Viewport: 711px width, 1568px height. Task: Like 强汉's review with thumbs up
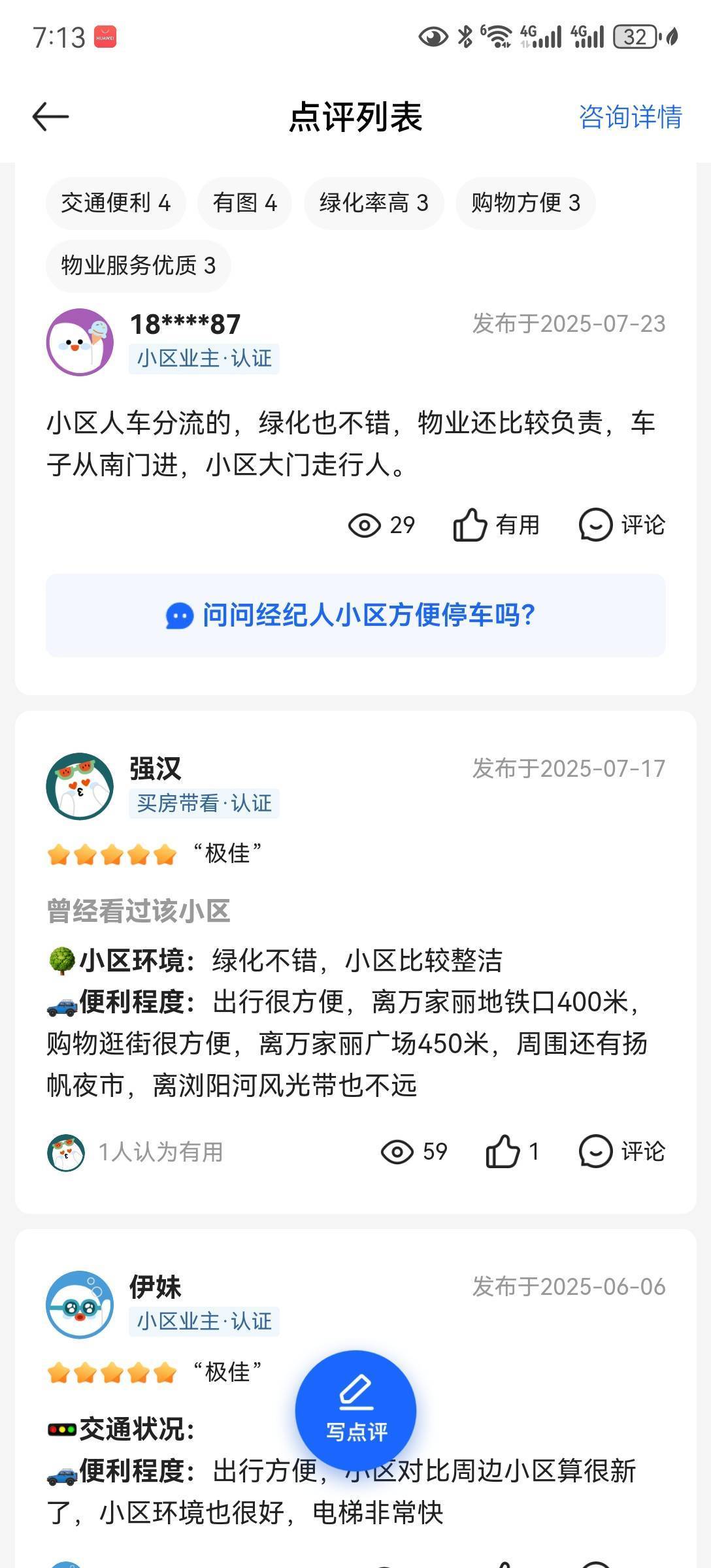click(512, 1151)
